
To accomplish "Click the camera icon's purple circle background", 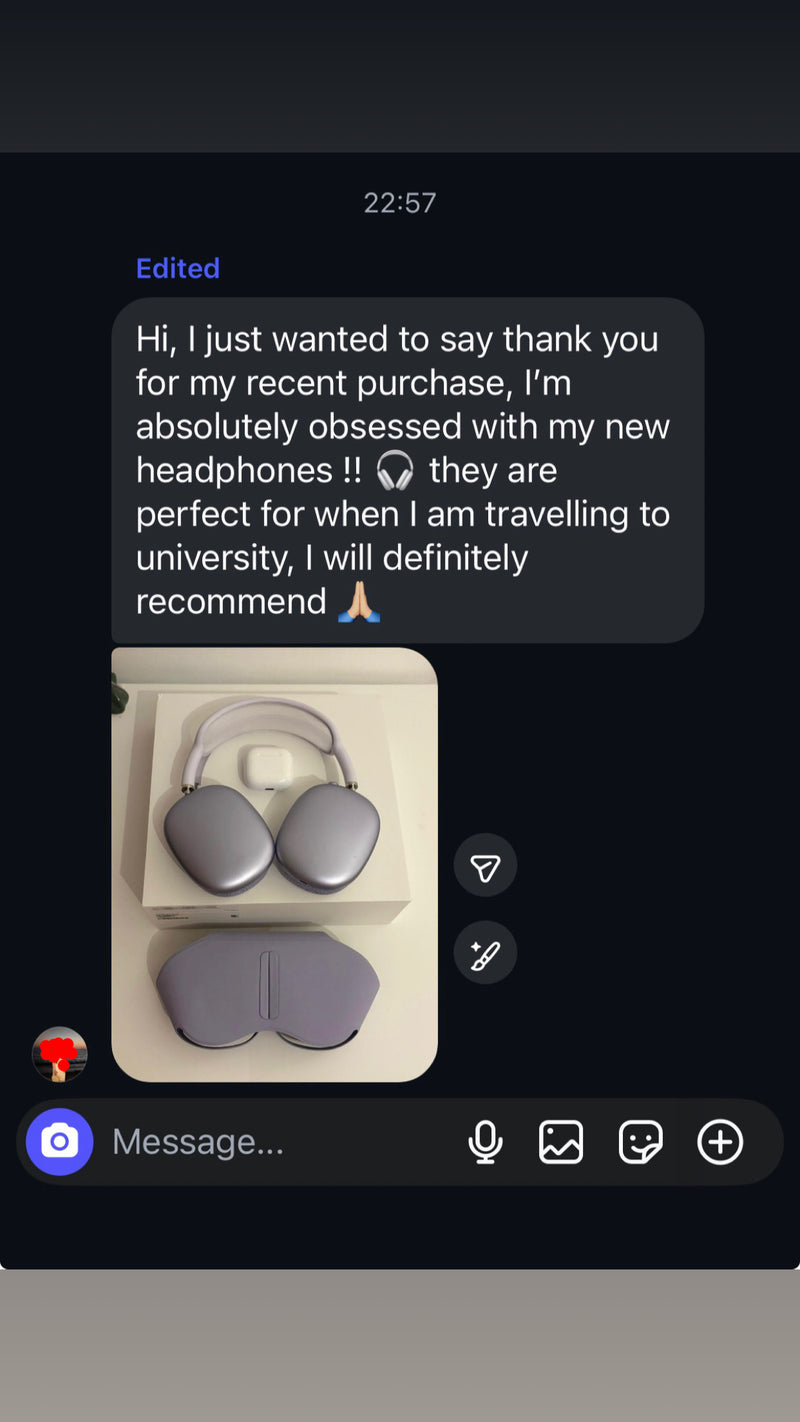I will pos(59,1141).
